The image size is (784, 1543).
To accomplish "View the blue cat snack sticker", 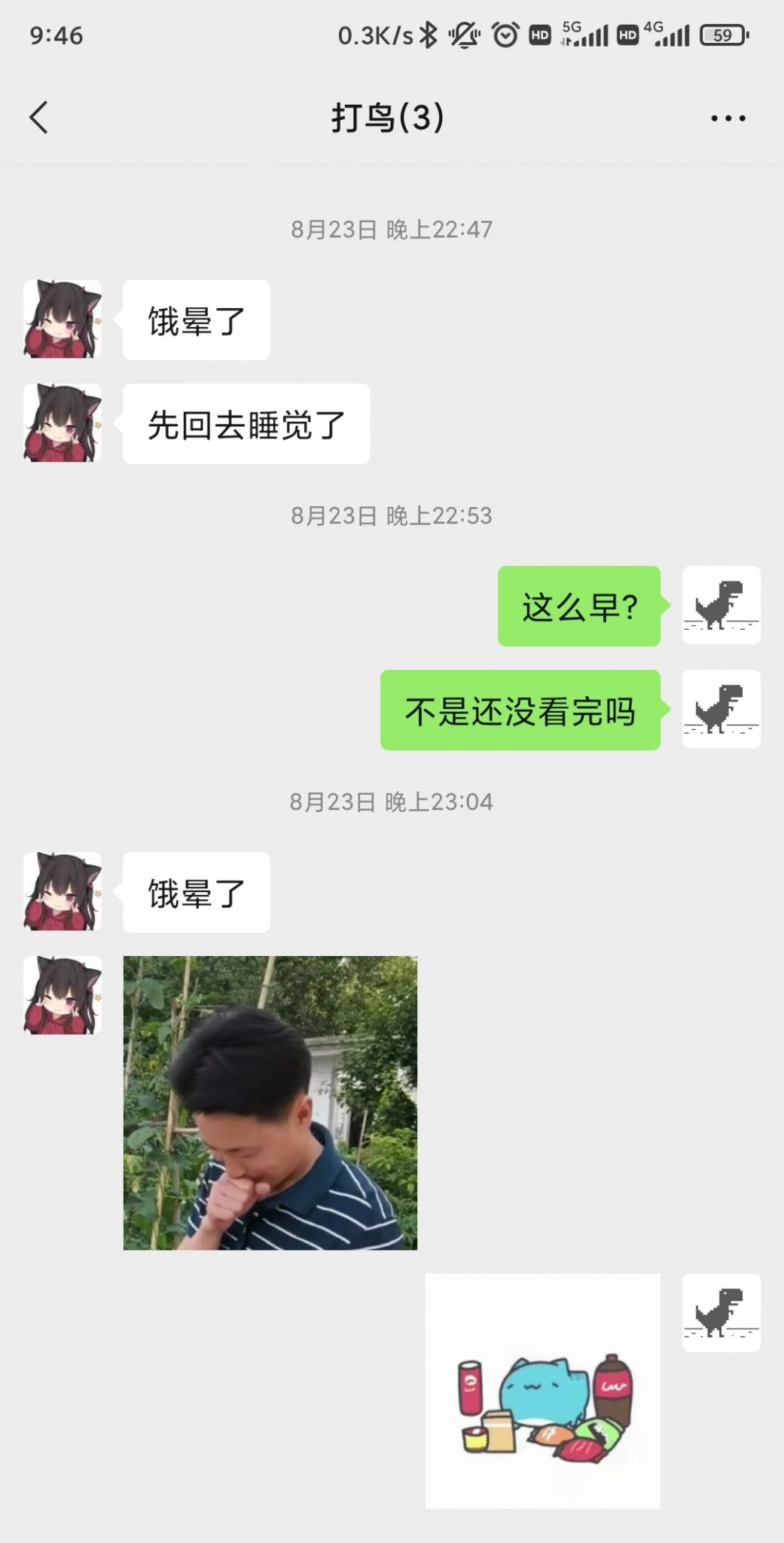I will 542,1390.
